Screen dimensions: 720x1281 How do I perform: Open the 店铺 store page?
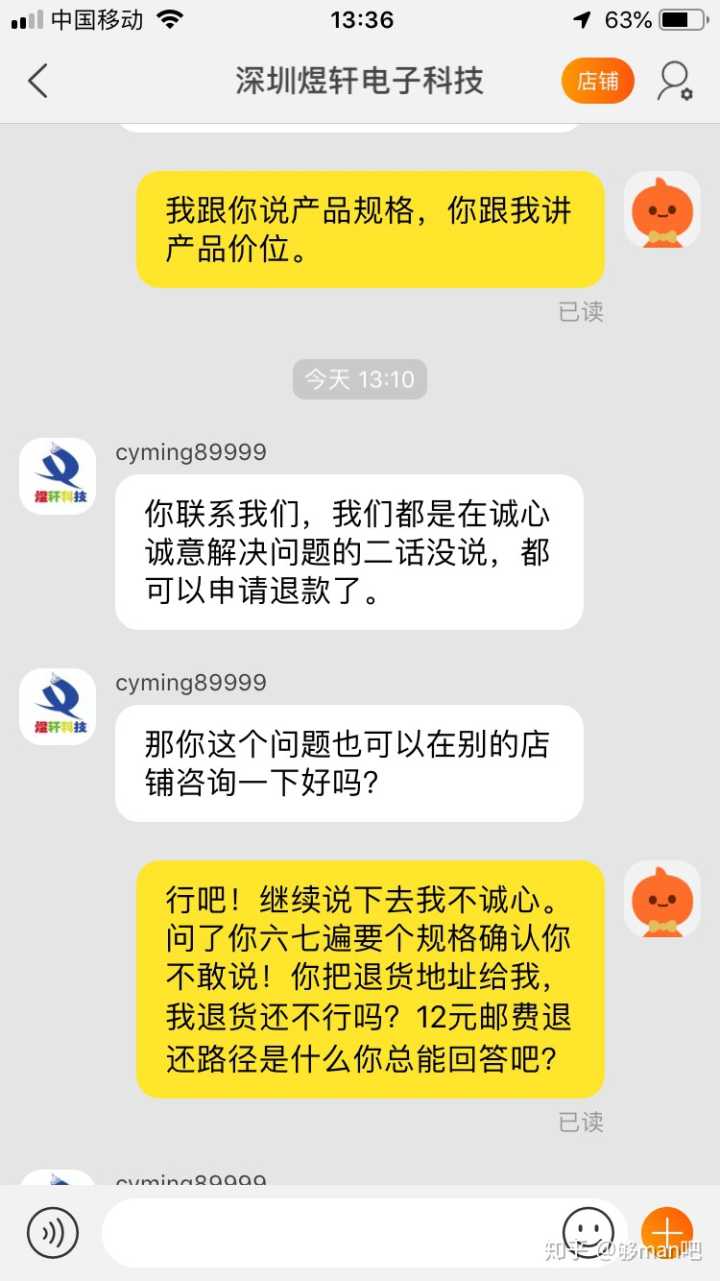point(598,81)
